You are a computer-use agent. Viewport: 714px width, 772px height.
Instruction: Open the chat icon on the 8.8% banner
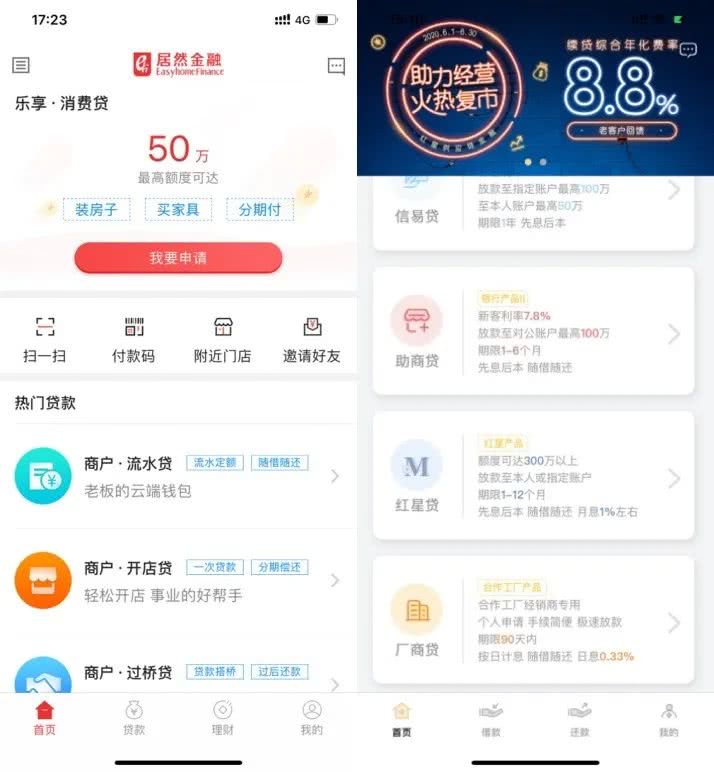688,49
